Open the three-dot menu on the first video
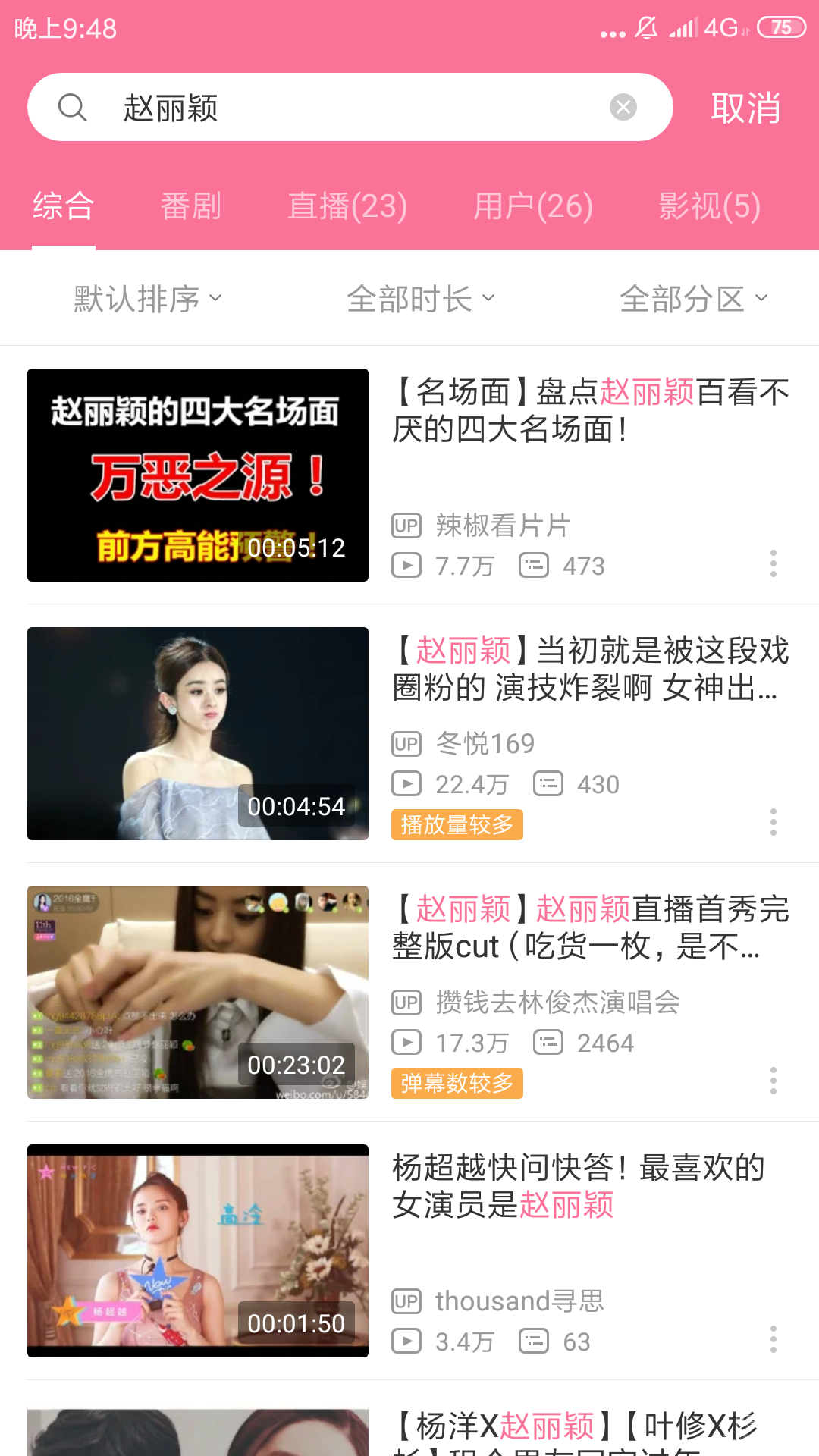 coord(773,563)
